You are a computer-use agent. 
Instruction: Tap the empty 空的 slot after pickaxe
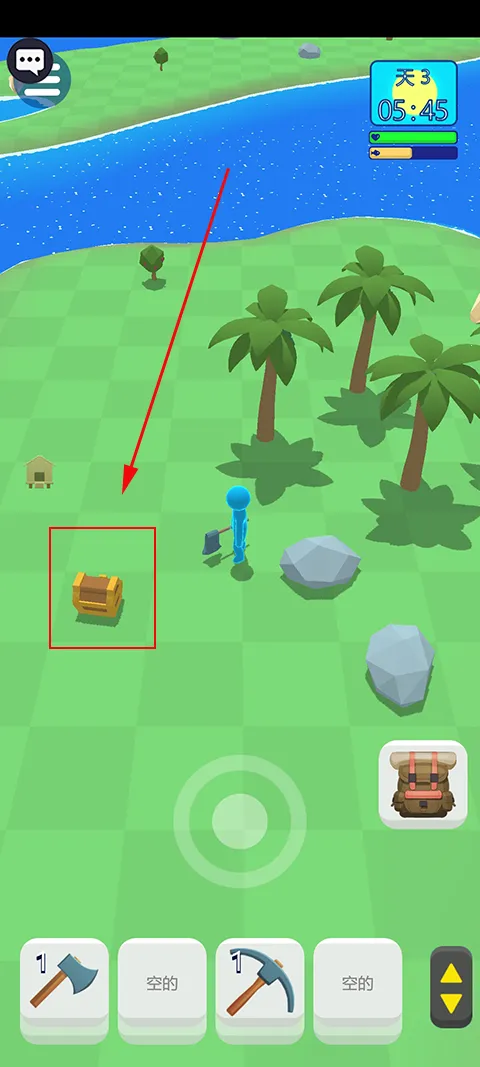point(357,982)
